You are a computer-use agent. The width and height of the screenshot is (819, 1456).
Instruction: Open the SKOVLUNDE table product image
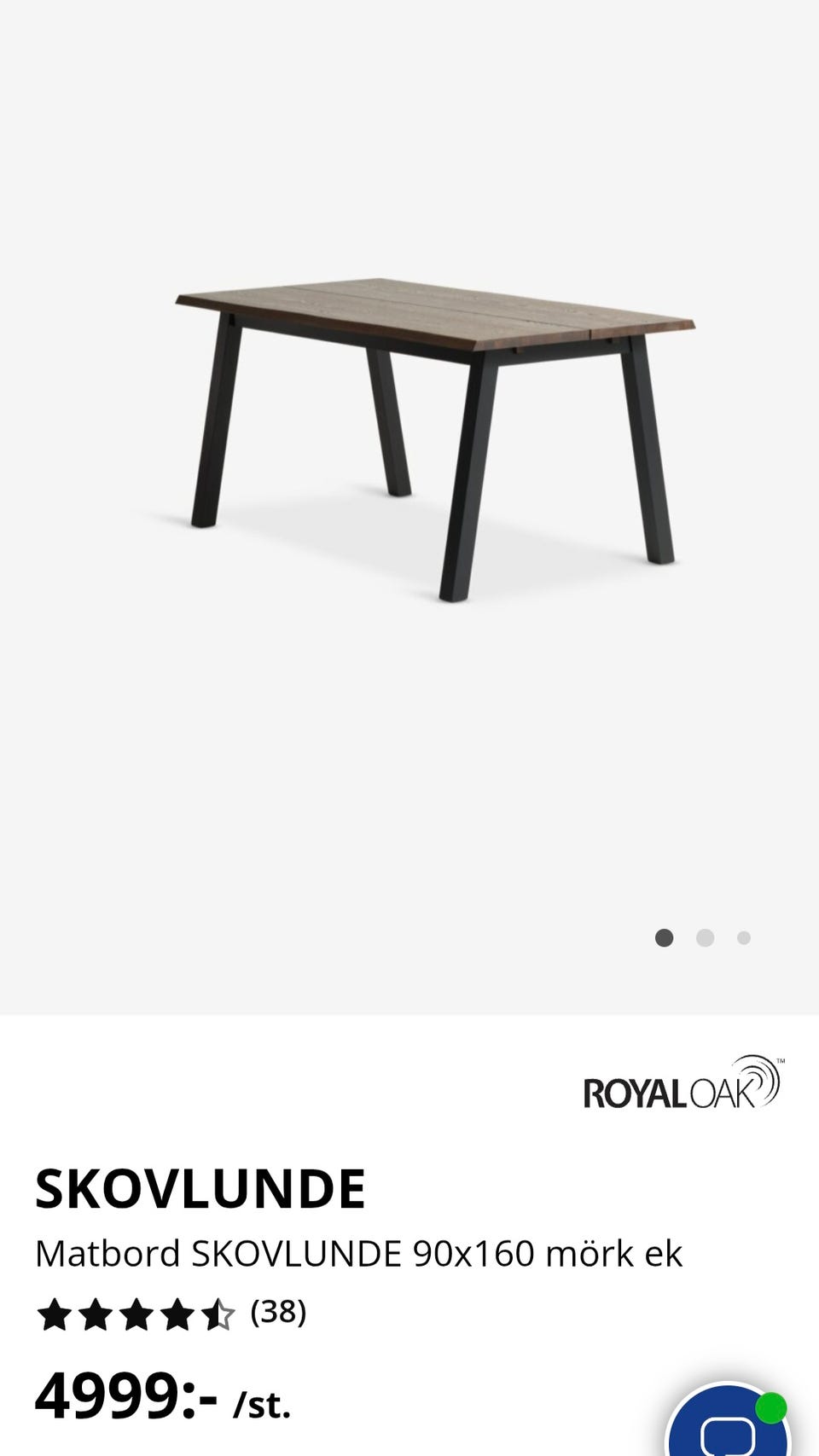[435, 439]
